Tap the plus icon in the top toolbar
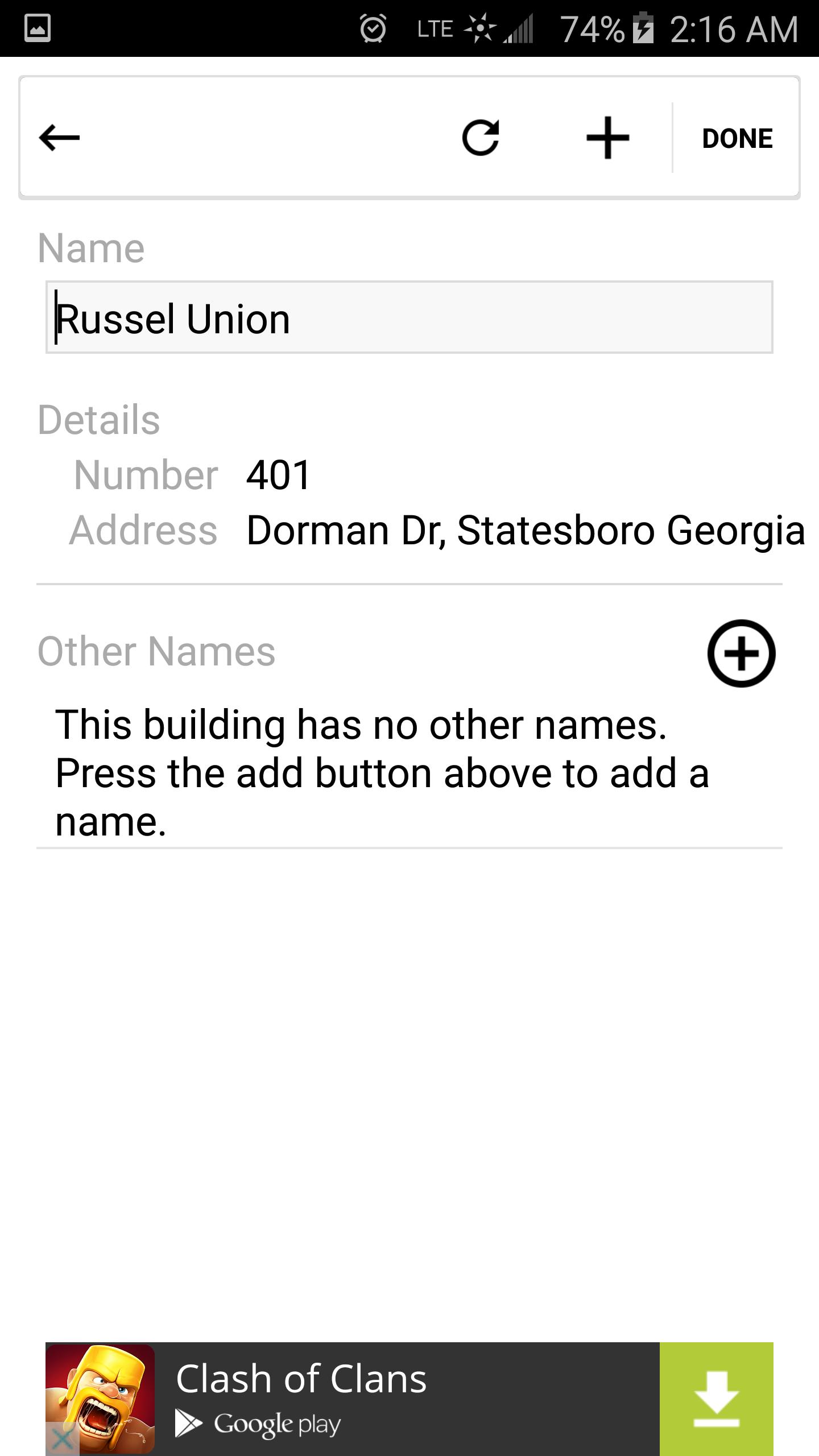Image resolution: width=819 pixels, height=1456 pixels. pyautogui.click(x=605, y=136)
